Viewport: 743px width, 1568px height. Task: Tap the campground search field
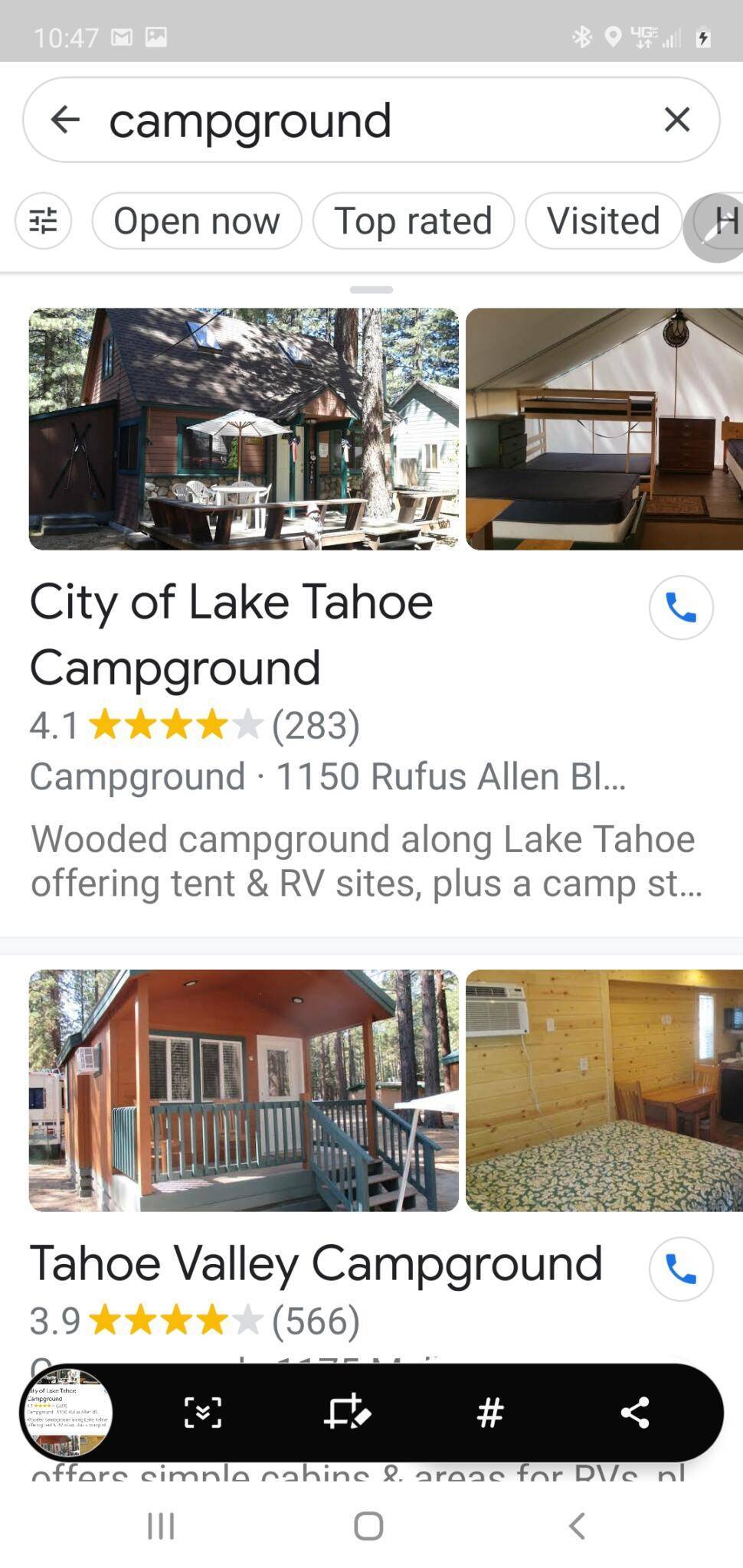coord(306,119)
